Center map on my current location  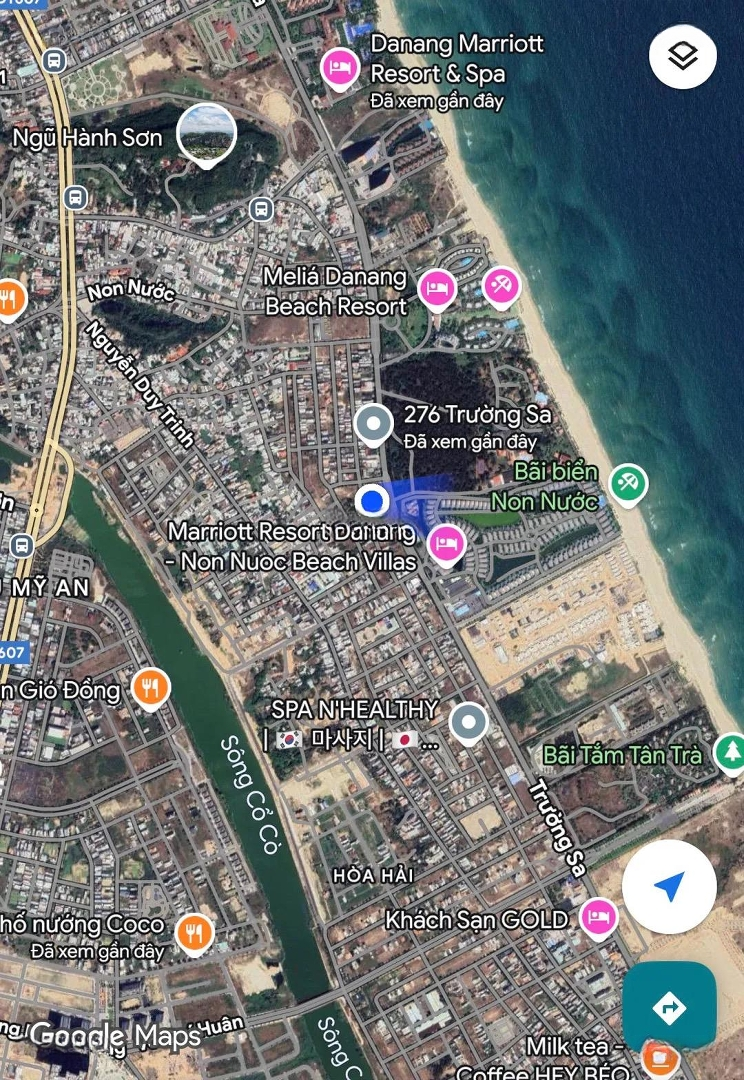click(669, 886)
